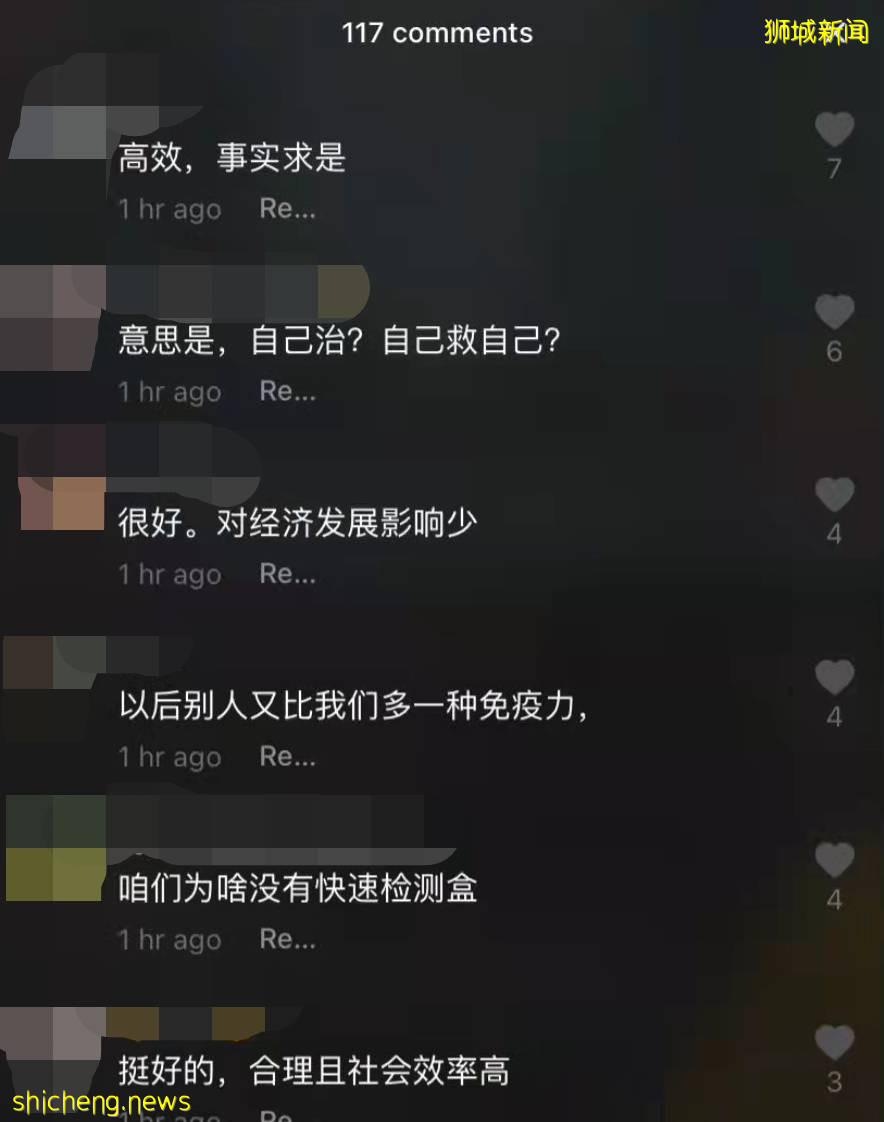Expand replies under "咱们为啥没有快速检测盒"
This screenshot has width=884, height=1122.
(287, 939)
